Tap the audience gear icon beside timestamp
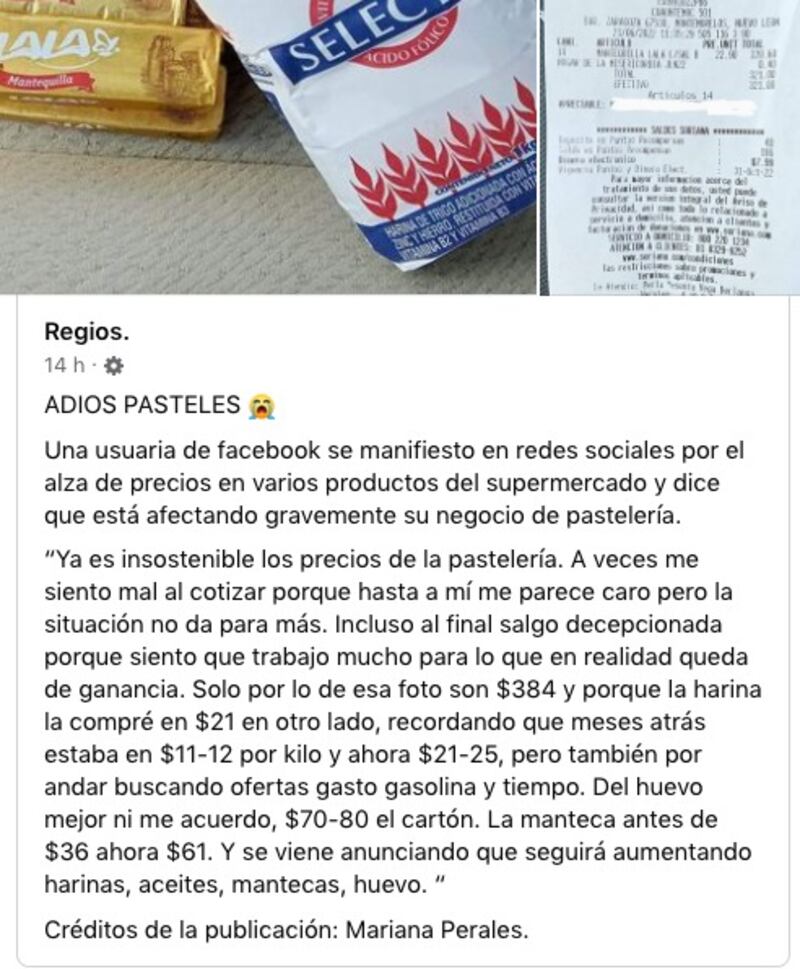 point(114,366)
